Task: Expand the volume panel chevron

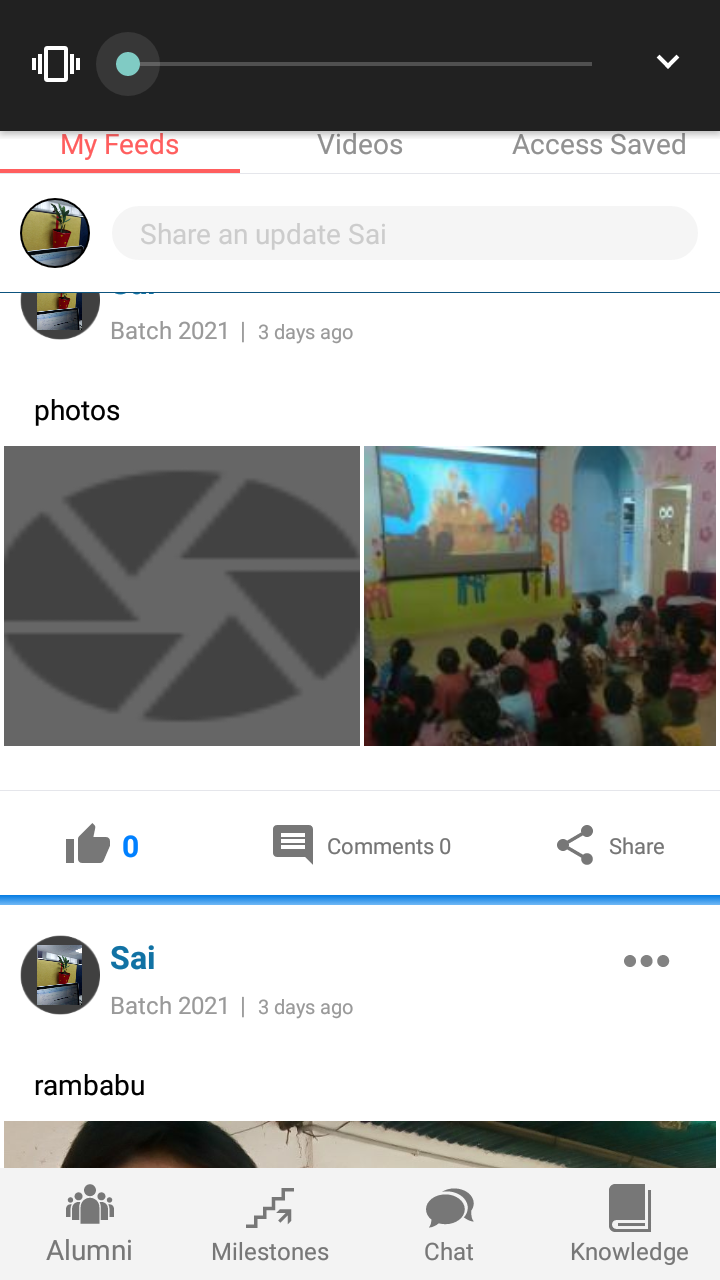Action: pos(667,62)
